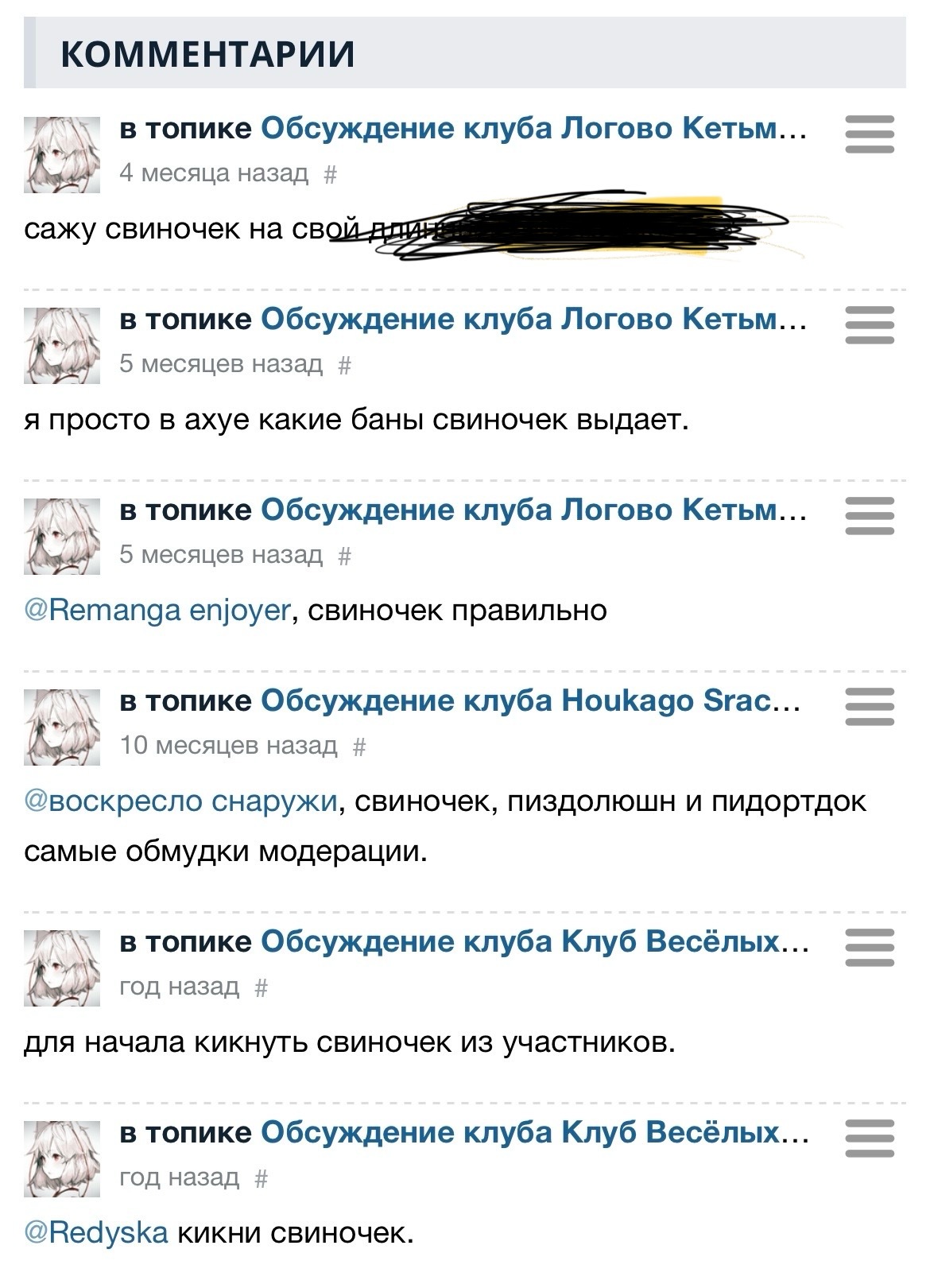Open the menu icon for the @Remanga enjoyer comment
Screen dimensions: 930x1288
[870, 515]
